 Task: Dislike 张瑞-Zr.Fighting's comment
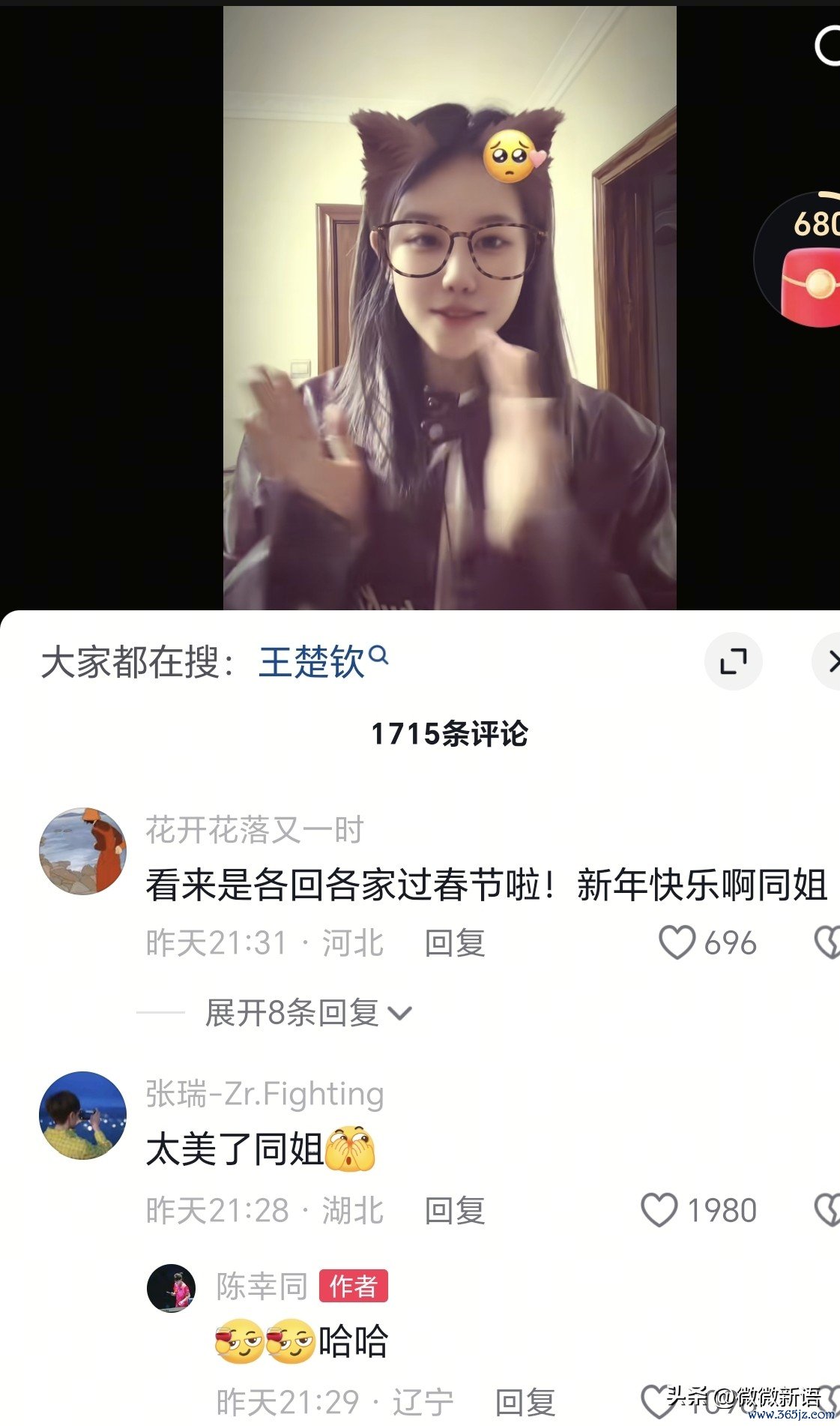pos(827,1209)
